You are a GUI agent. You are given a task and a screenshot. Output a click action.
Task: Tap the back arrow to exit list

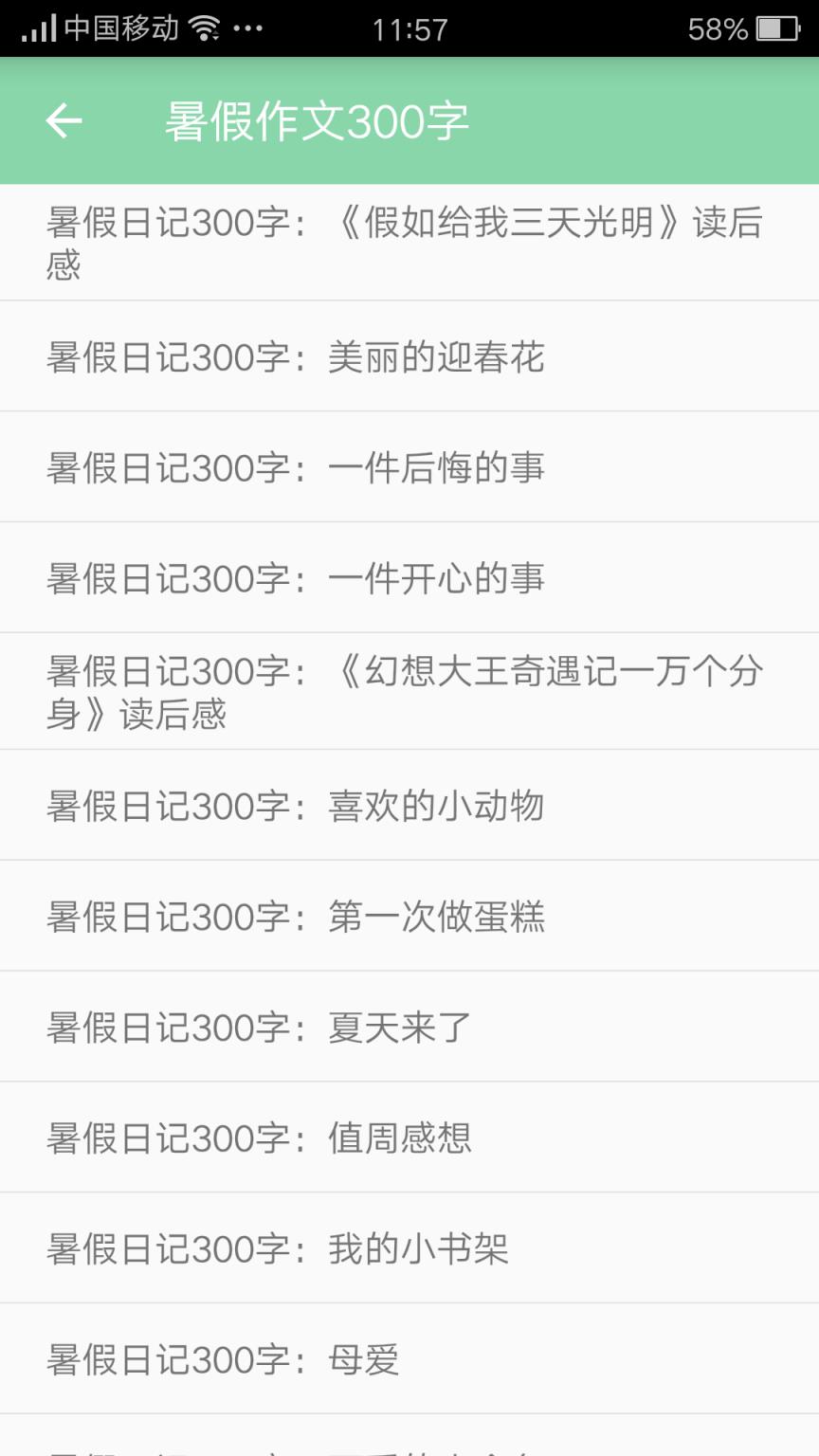tap(63, 121)
